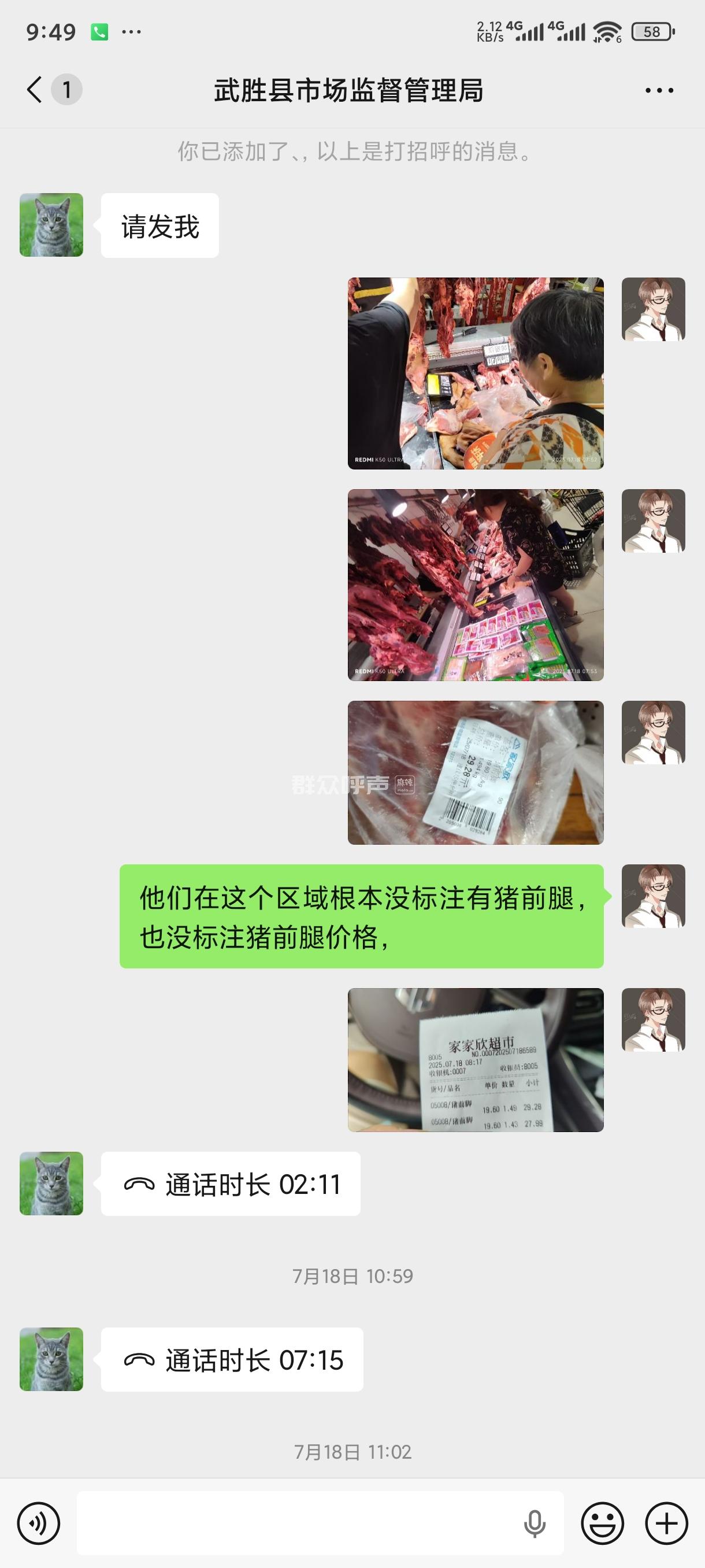View the photo of hanging meat and packaged trays
Screen dimensions: 705x1568
pyautogui.click(x=475, y=585)
